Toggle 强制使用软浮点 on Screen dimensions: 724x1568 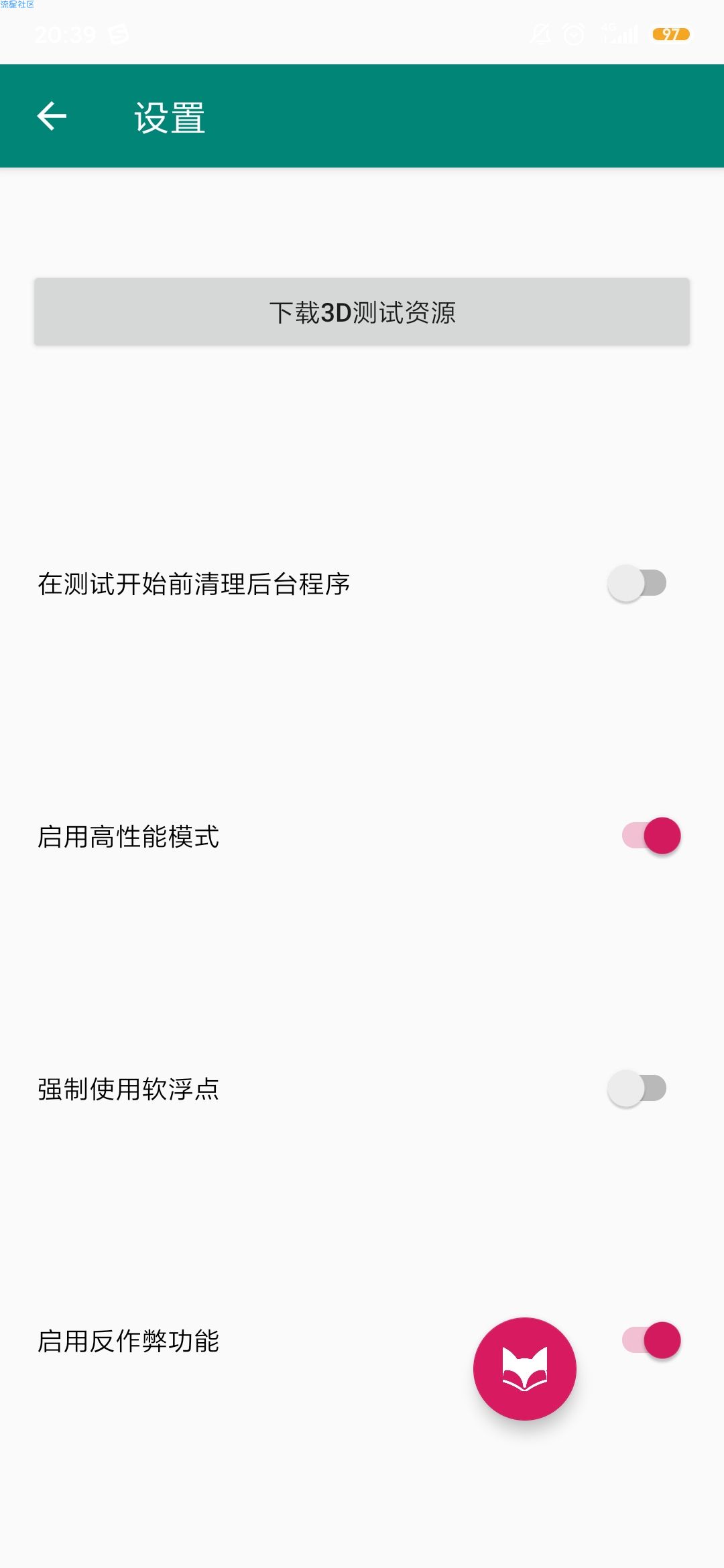click(637, 1088)
